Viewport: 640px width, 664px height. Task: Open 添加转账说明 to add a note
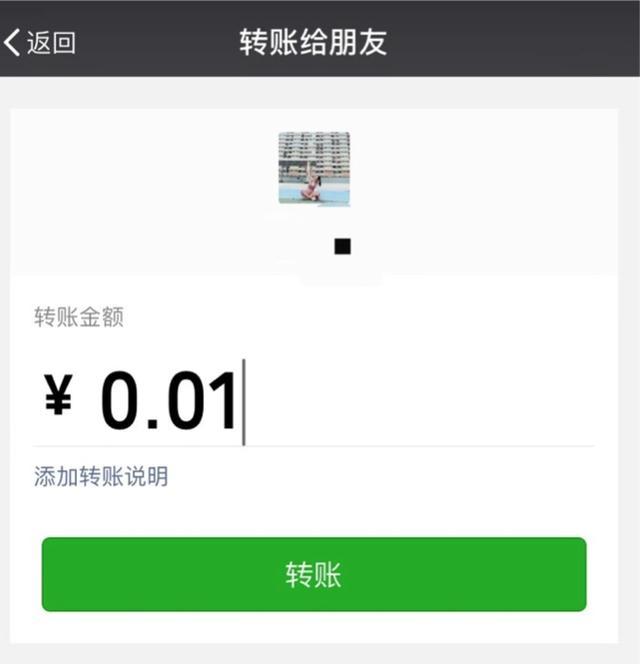point(101,477)
